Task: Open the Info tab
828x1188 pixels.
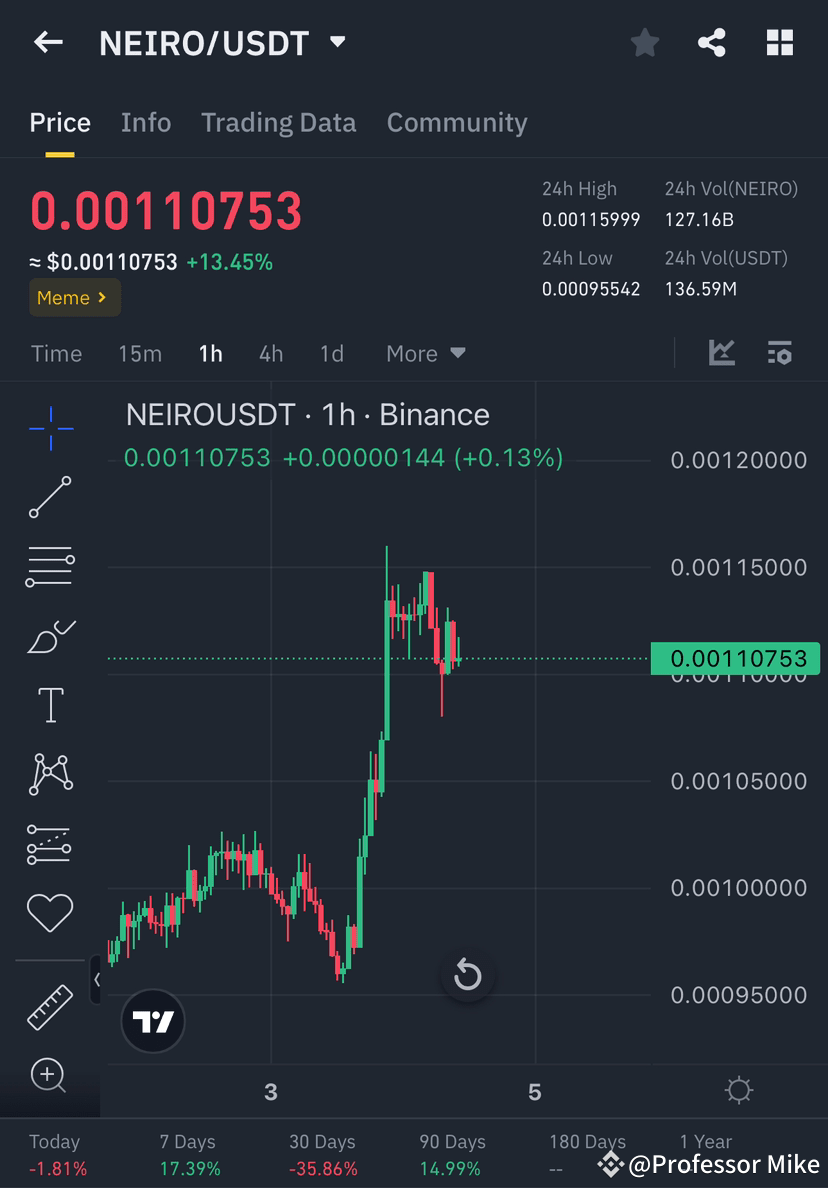Action: pyautogui.click(x=146, y=122)
